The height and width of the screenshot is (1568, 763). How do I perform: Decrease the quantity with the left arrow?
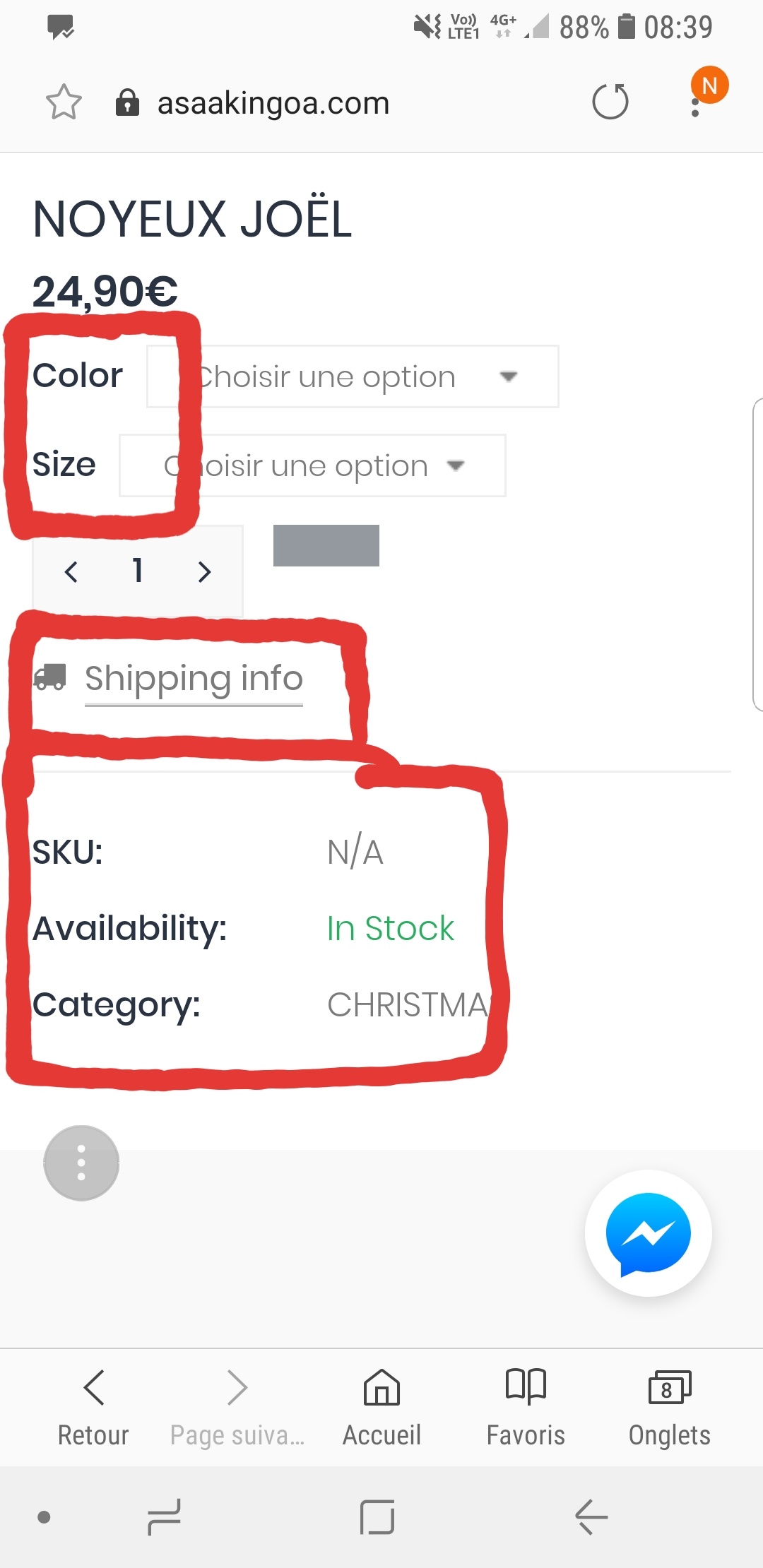(x=71, y=571)
